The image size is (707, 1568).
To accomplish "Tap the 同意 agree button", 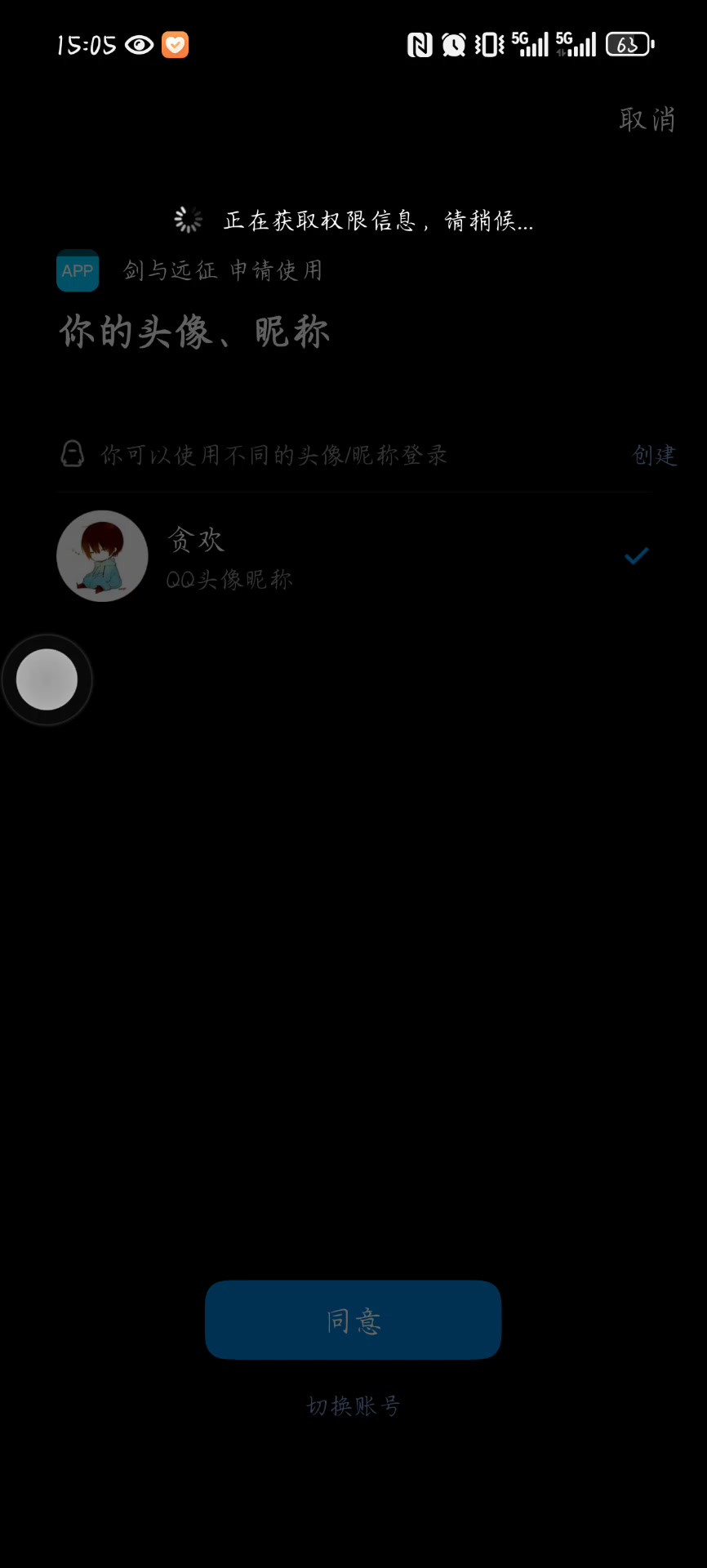I will coord(353,1320).
